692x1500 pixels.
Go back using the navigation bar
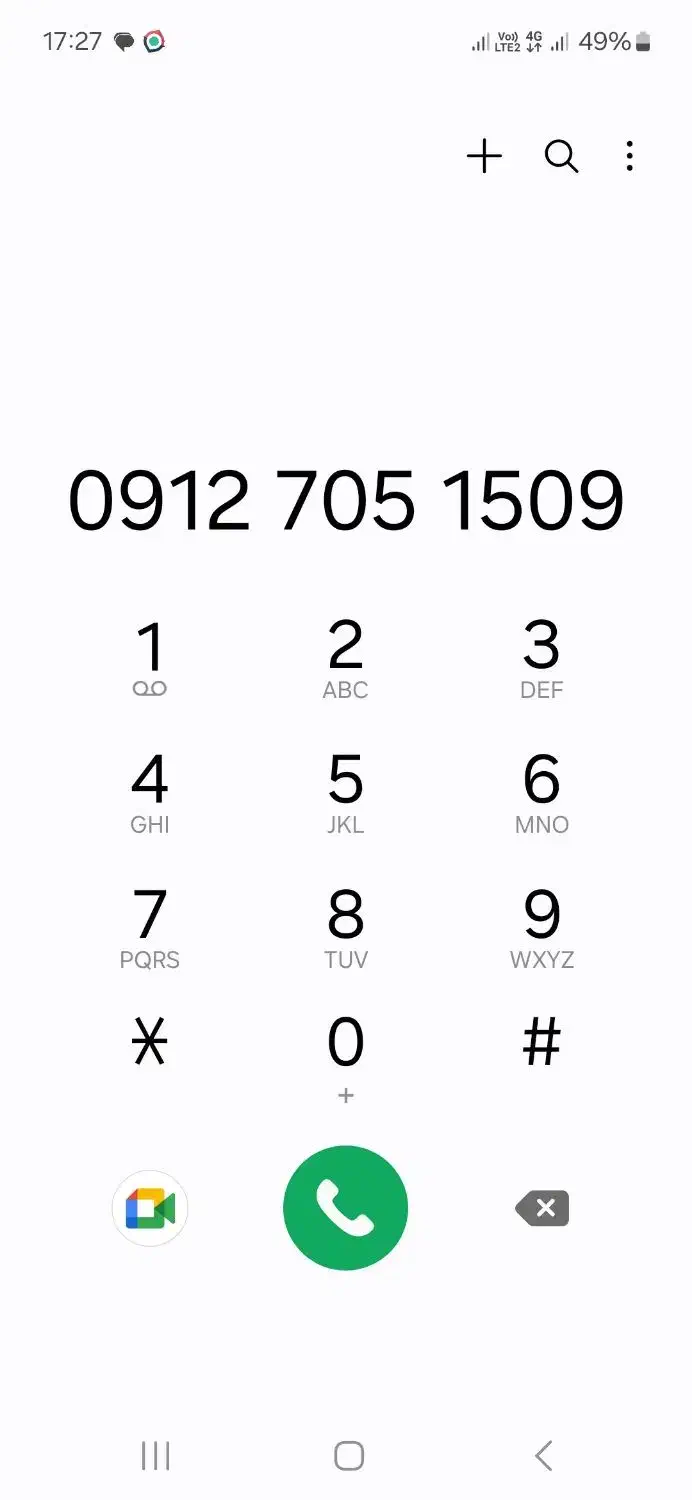tap(543, 1455)
